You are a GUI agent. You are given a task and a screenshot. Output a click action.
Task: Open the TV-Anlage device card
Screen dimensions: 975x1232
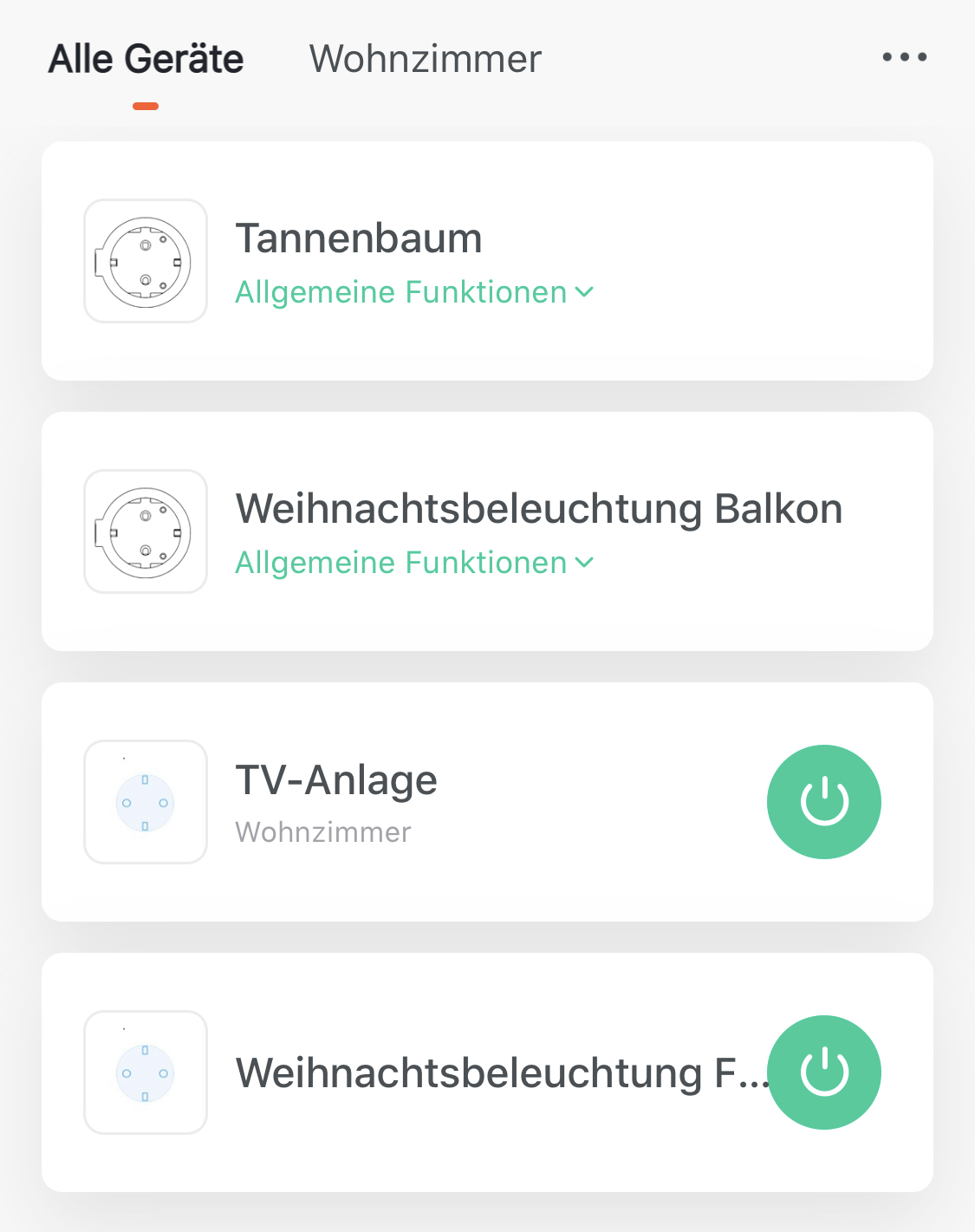tap(336, 779)
